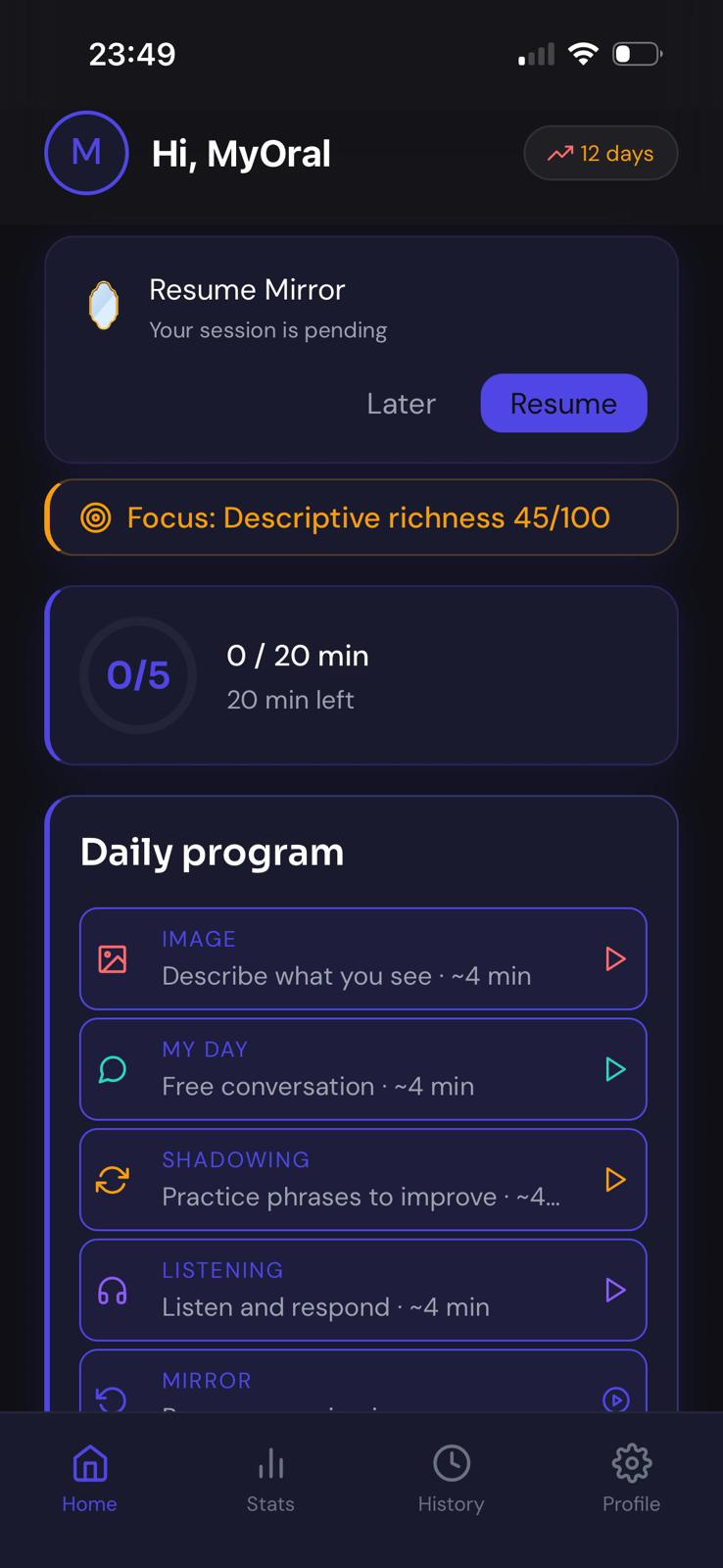Open the 0/5 daily progress card
The height and width of the screenshot is (1568, 723).
click(361, 675)
